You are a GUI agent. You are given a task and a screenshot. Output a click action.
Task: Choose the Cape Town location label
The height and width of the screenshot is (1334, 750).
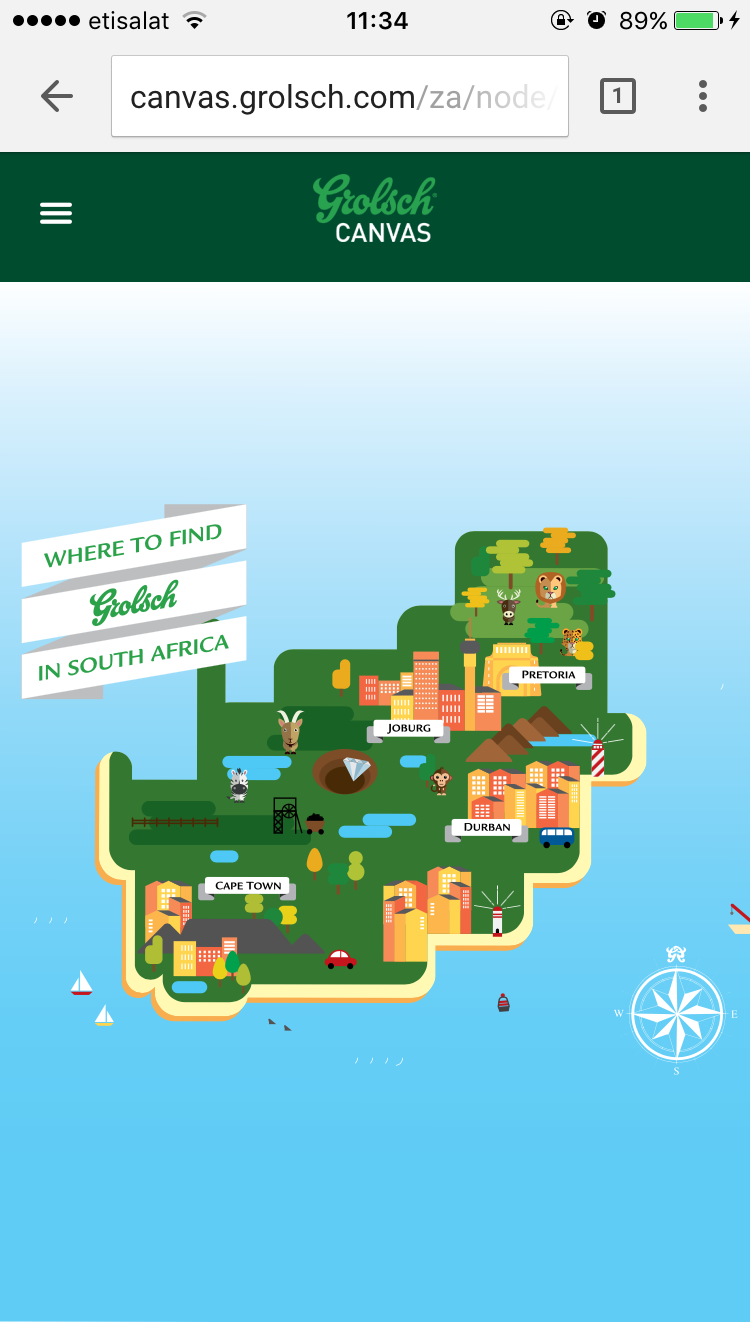click(x=248, y=886)
